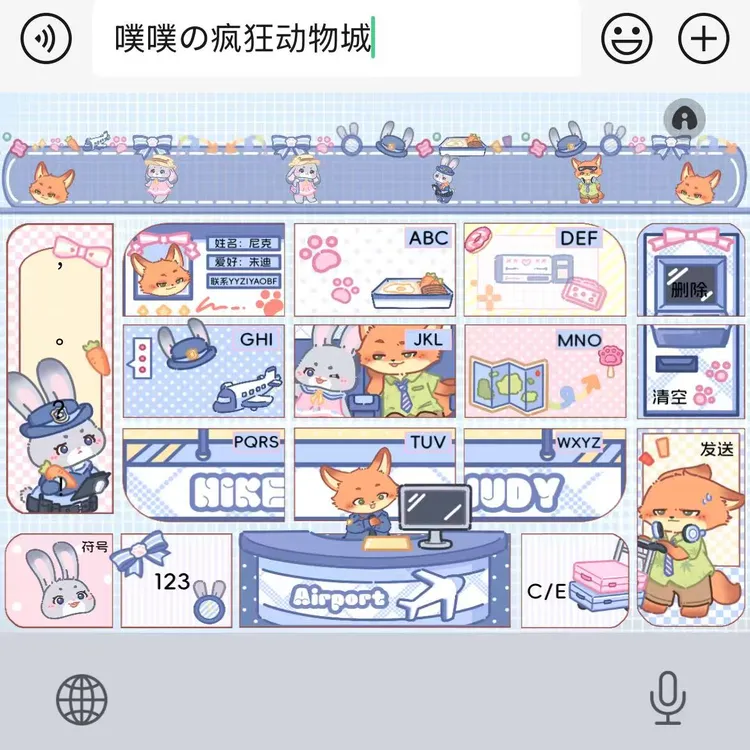Tap the TUV key

click(375, 474)
